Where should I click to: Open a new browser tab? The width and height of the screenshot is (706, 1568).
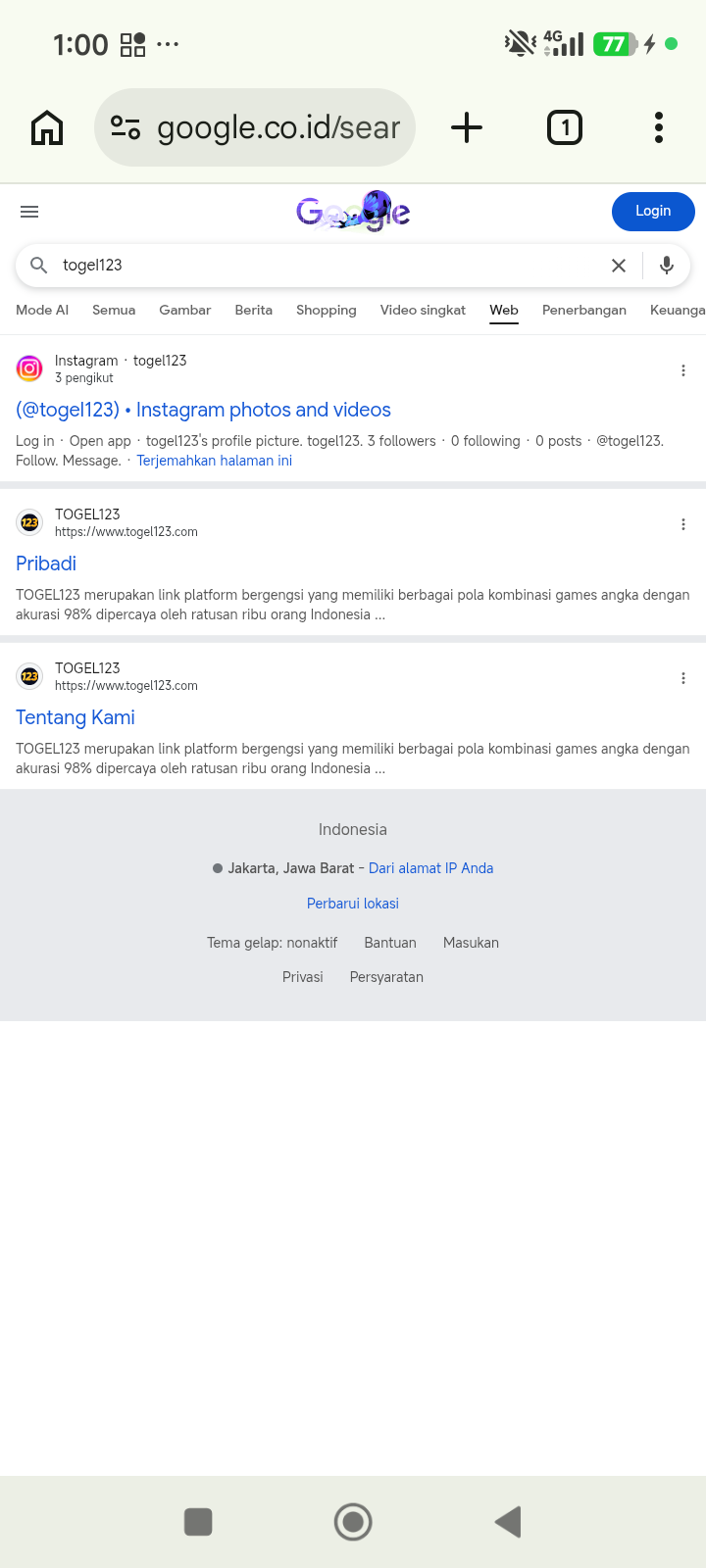click(467, 127)
